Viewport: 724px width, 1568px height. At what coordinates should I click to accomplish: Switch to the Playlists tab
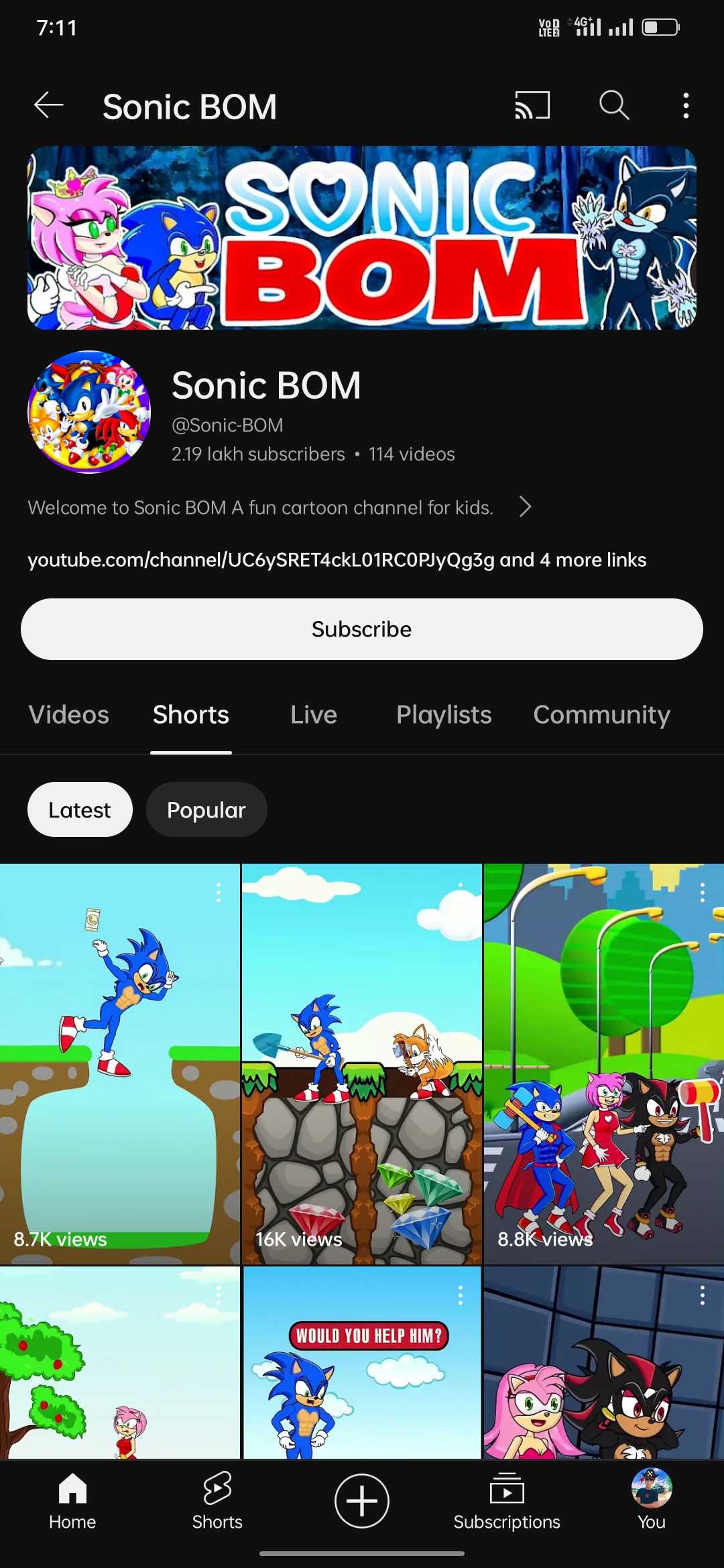tap(444, 714)
